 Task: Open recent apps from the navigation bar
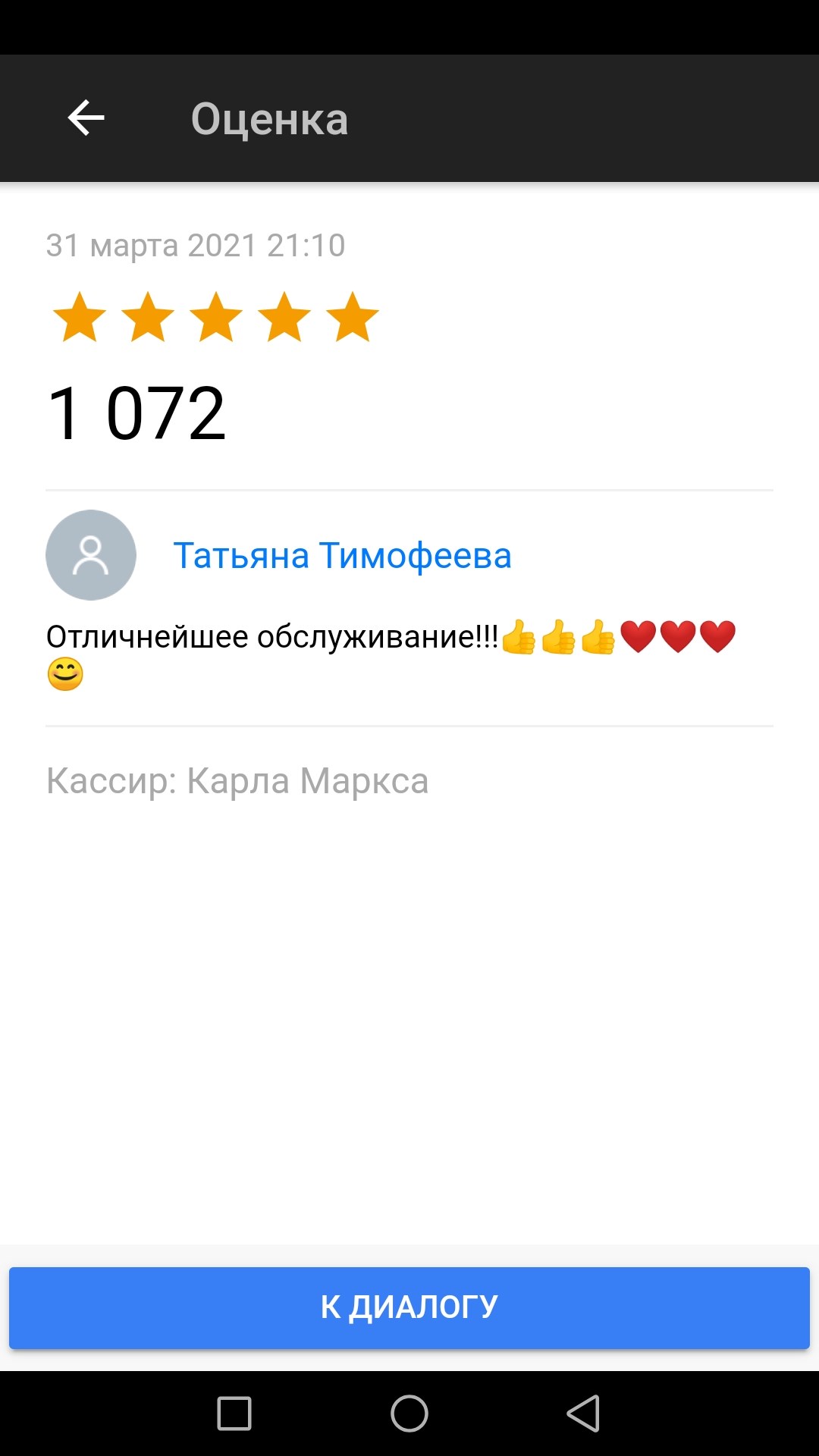click(234, 1414)
